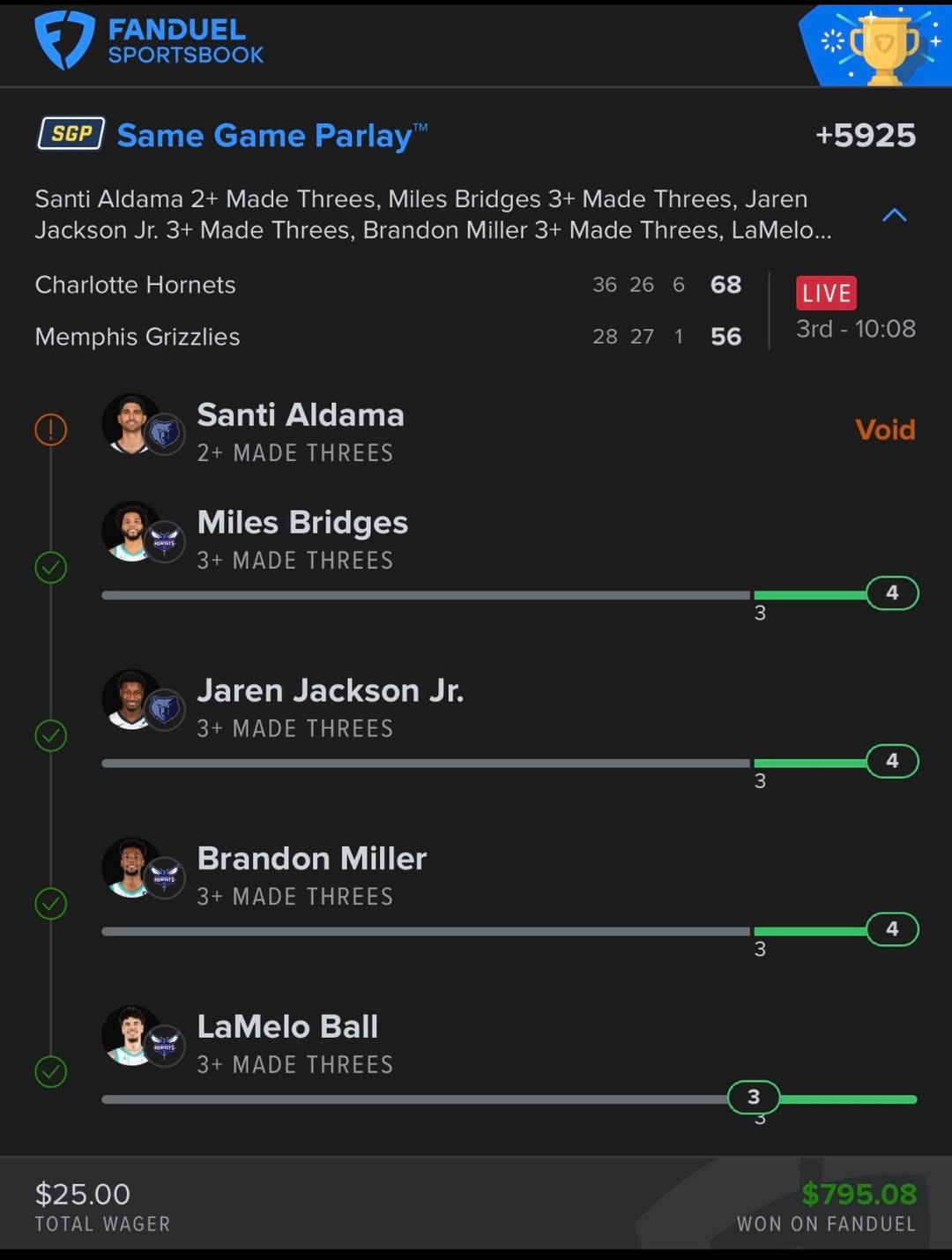Click the LIVE indicator badge
This screenshot has width=952, height=1260.
coord(826,293)
